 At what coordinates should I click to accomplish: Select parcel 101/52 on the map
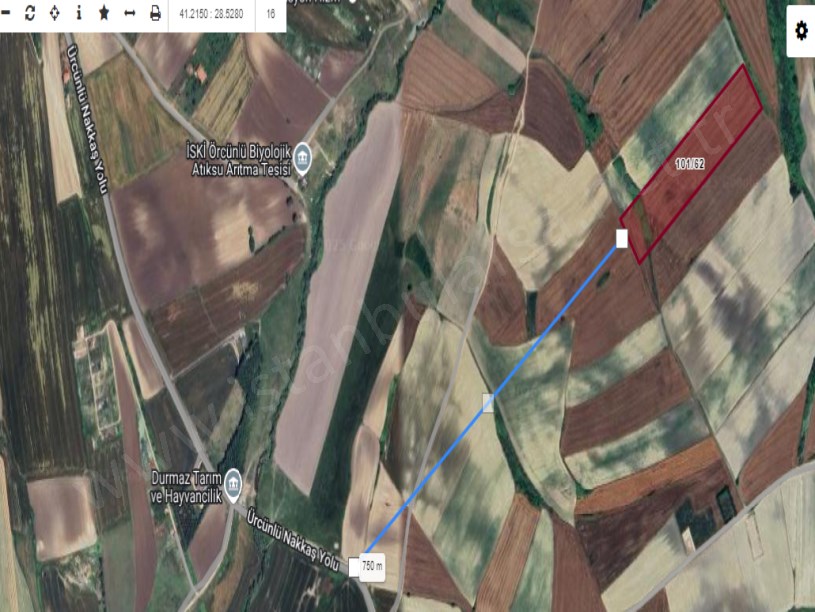pos(691,161)
